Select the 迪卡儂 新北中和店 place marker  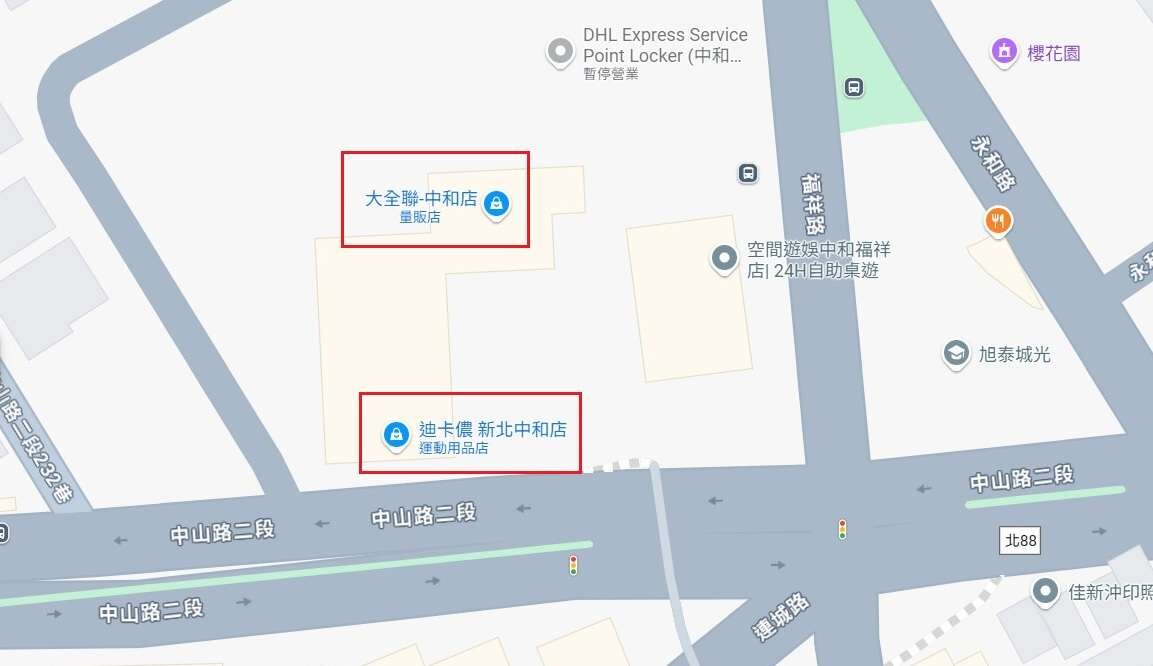pyautogui.click(x=397, y=434)
